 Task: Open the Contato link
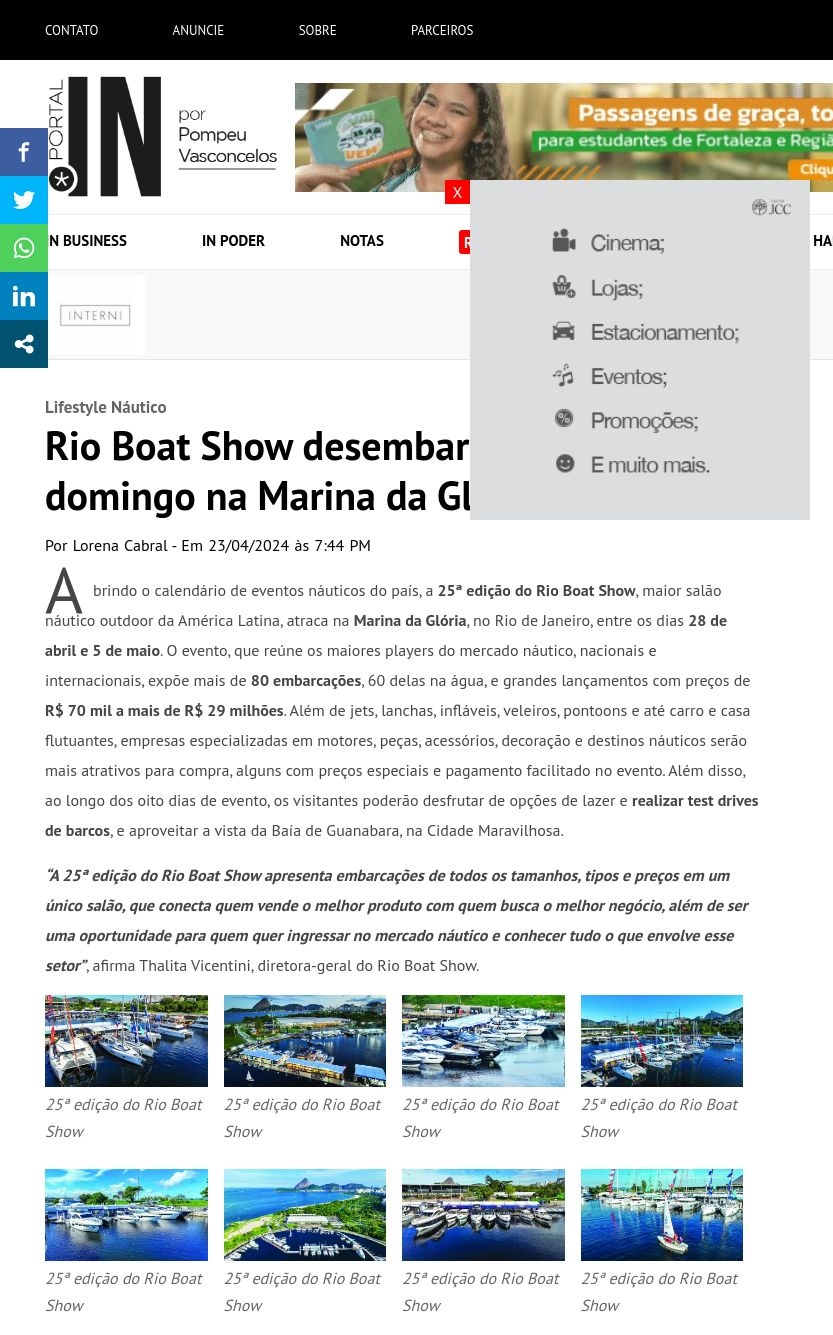[71, 30]
